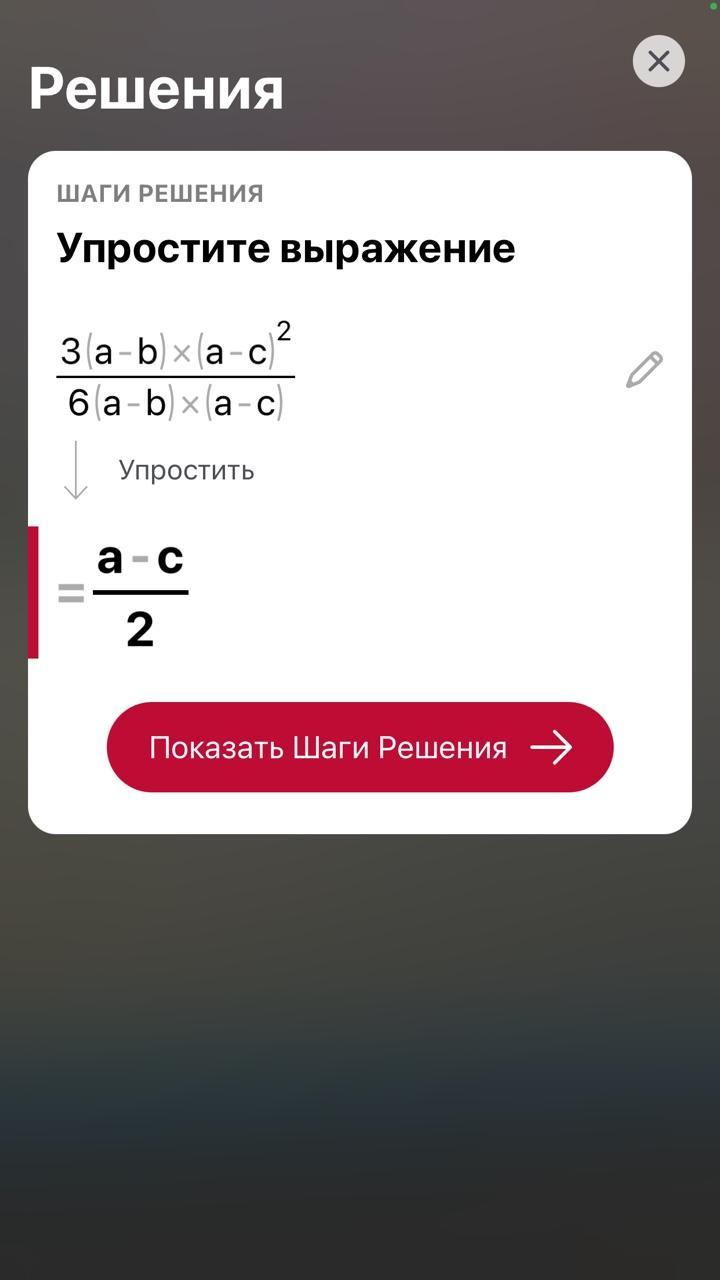Edit the expression with the pencil icon
Image resolution: width=720 pixels, height=1280 pixels.
click(x=643, y=369)
